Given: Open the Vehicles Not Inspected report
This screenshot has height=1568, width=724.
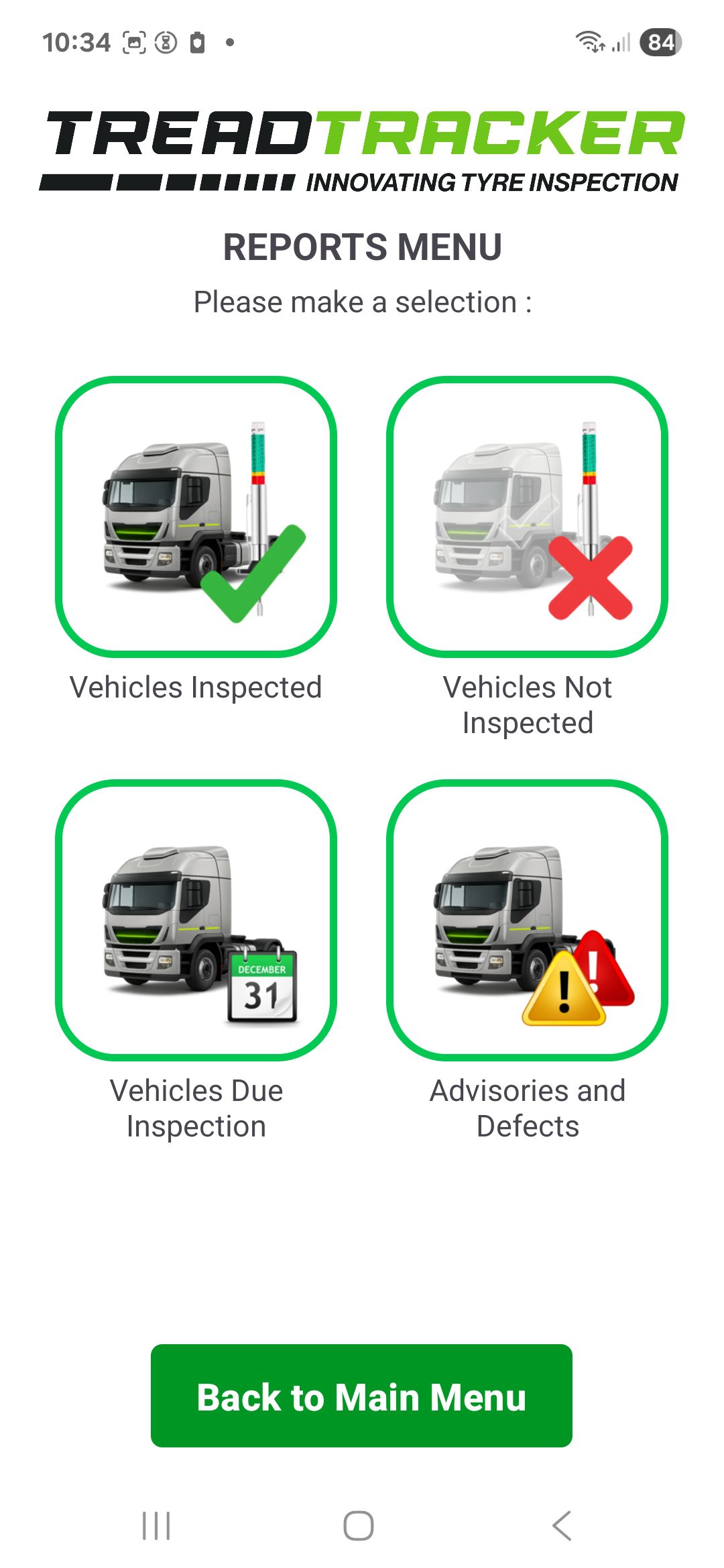Looking at the screenshot, I should (x=527, y=517).
